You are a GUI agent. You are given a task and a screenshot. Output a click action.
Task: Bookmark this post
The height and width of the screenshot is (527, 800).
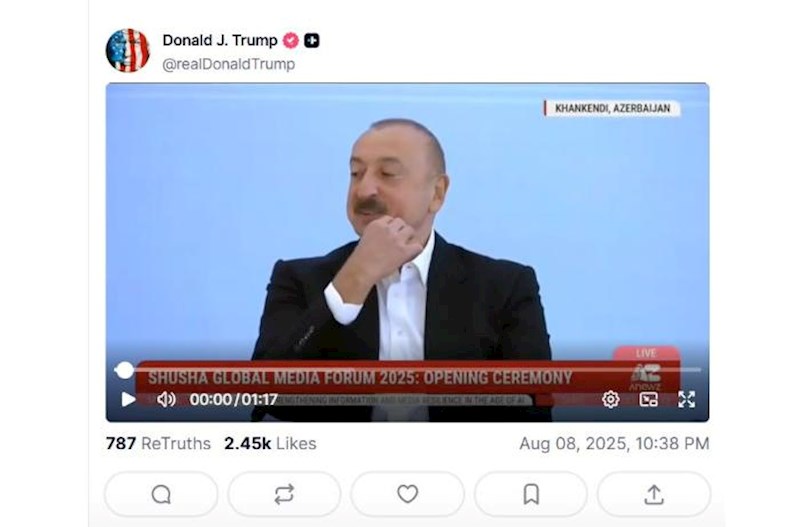[x=531, y=494]
